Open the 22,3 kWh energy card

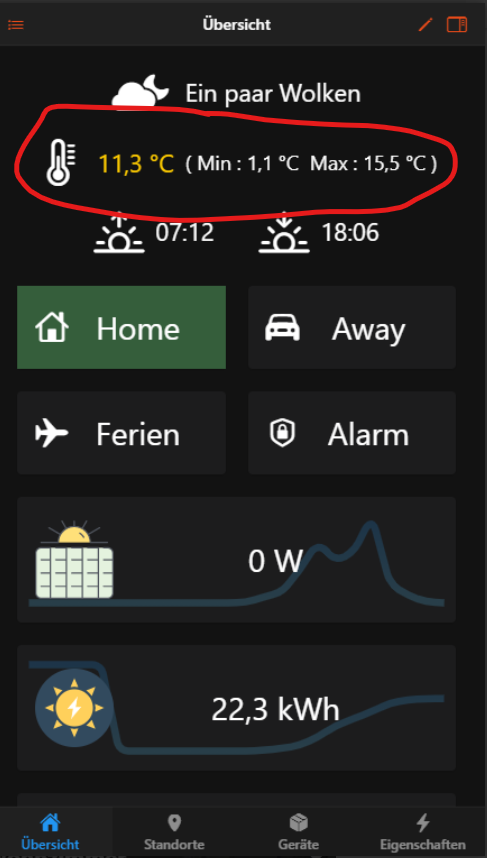pos(236,708)
